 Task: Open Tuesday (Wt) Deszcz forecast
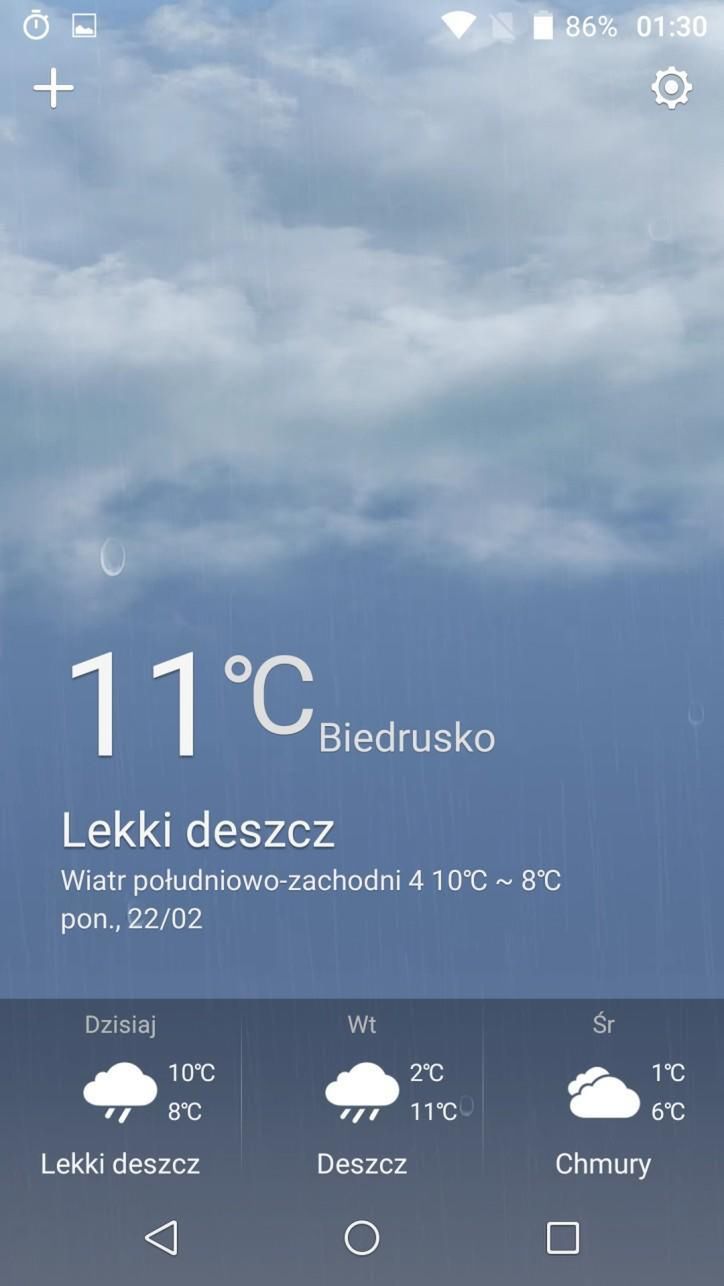tap(362, 1095)
